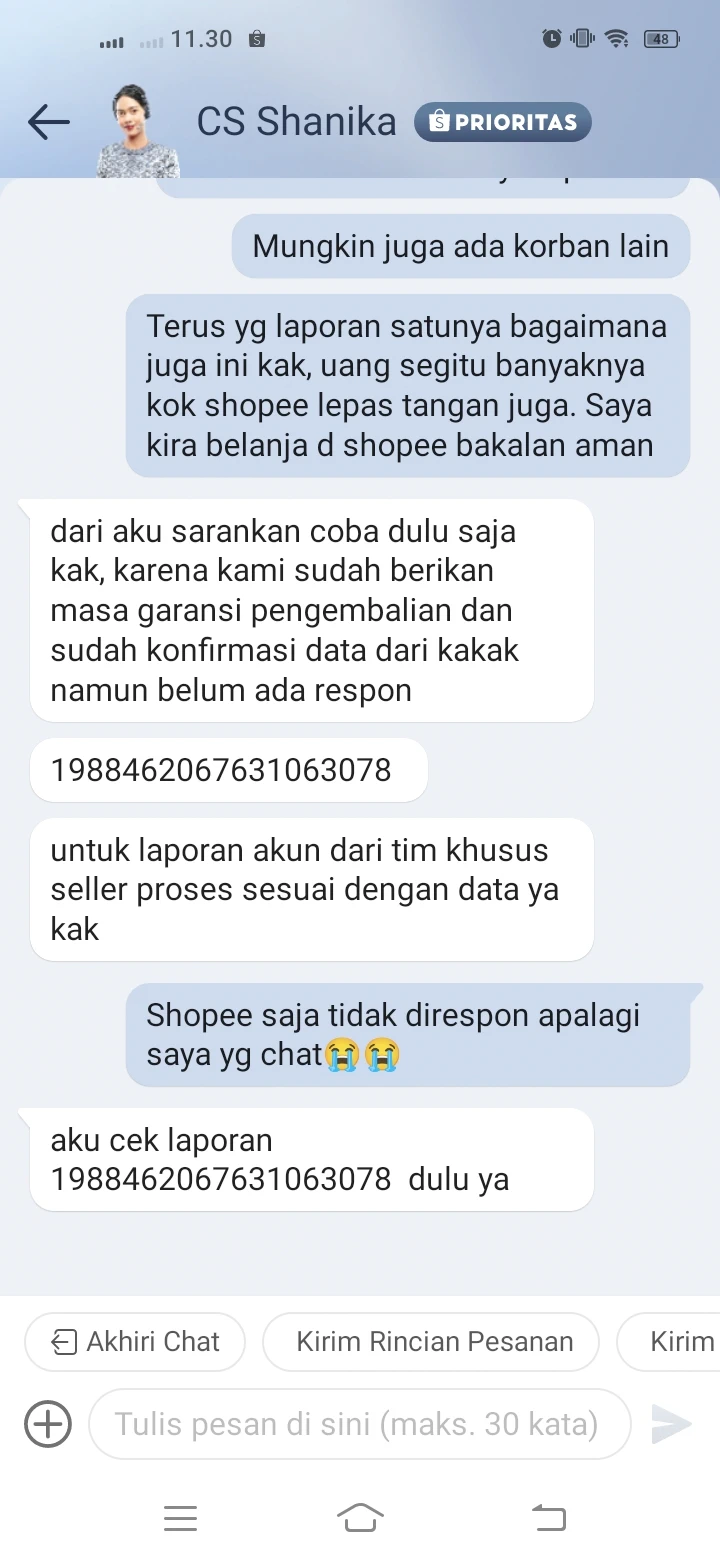Screen dimensions: 720x1560
Task: Open recent apps from the navigation bar
Action: (180, 1518)
